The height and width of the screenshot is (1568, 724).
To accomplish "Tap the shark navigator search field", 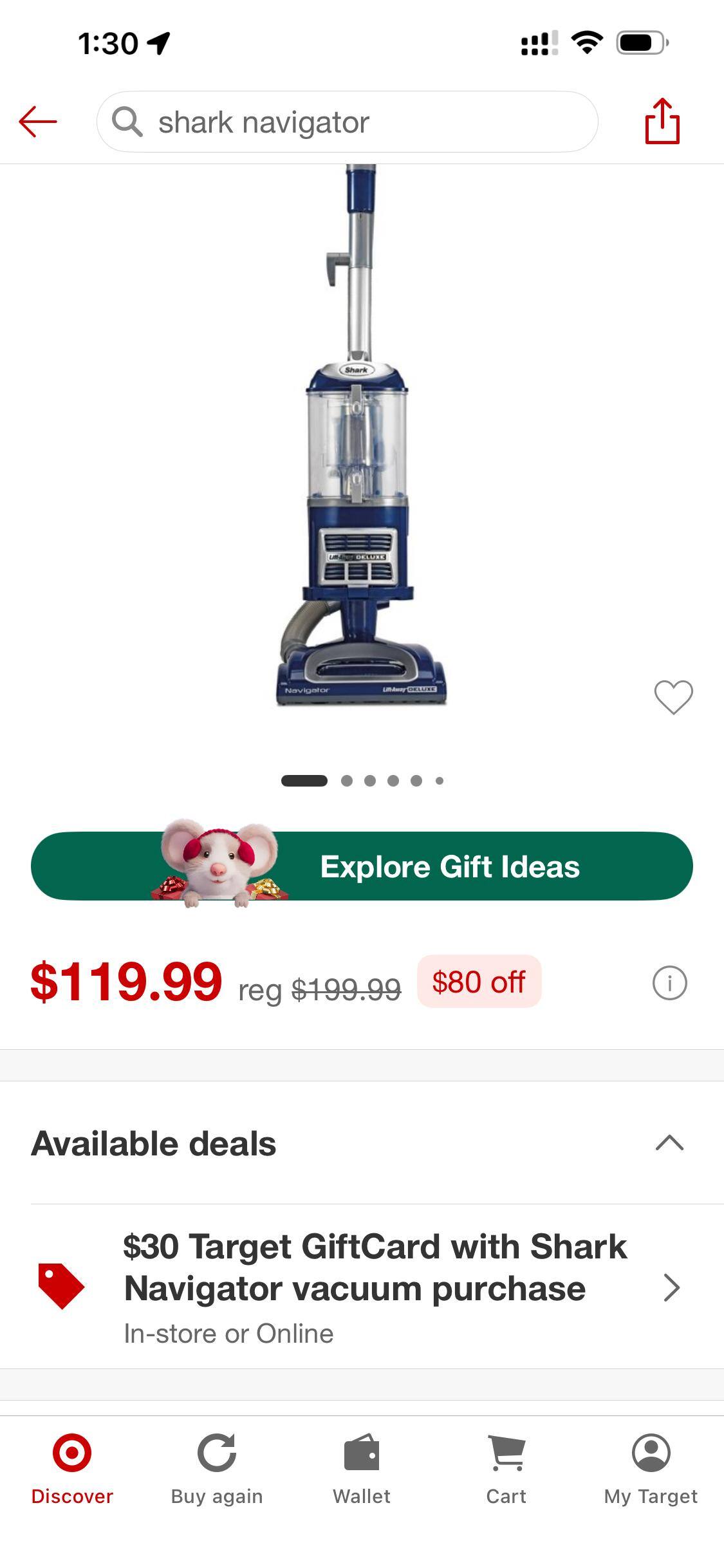I will point(348,122).
